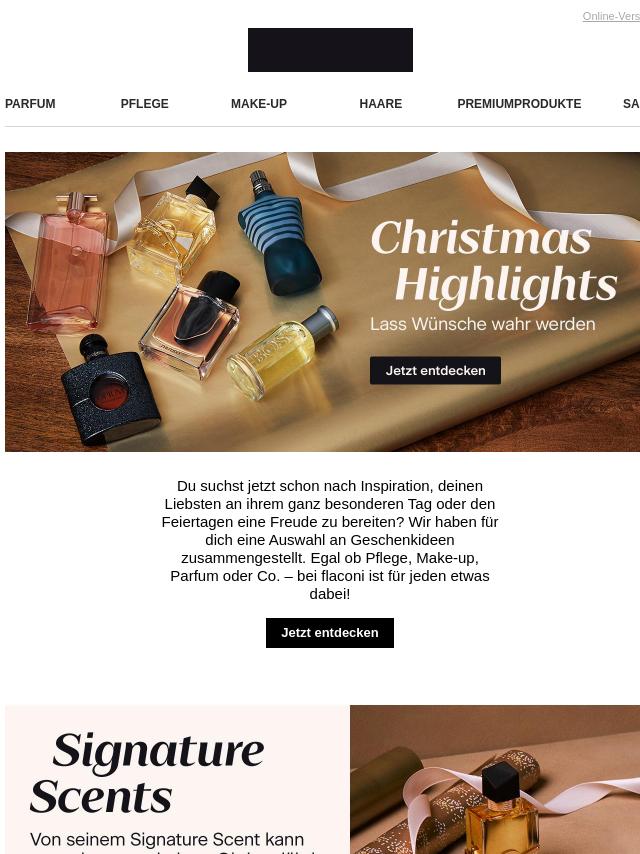Select the PFLEGE category
The height and width of the screenshot is (854, 640).
pyautogui.click(x=144, y=104)
